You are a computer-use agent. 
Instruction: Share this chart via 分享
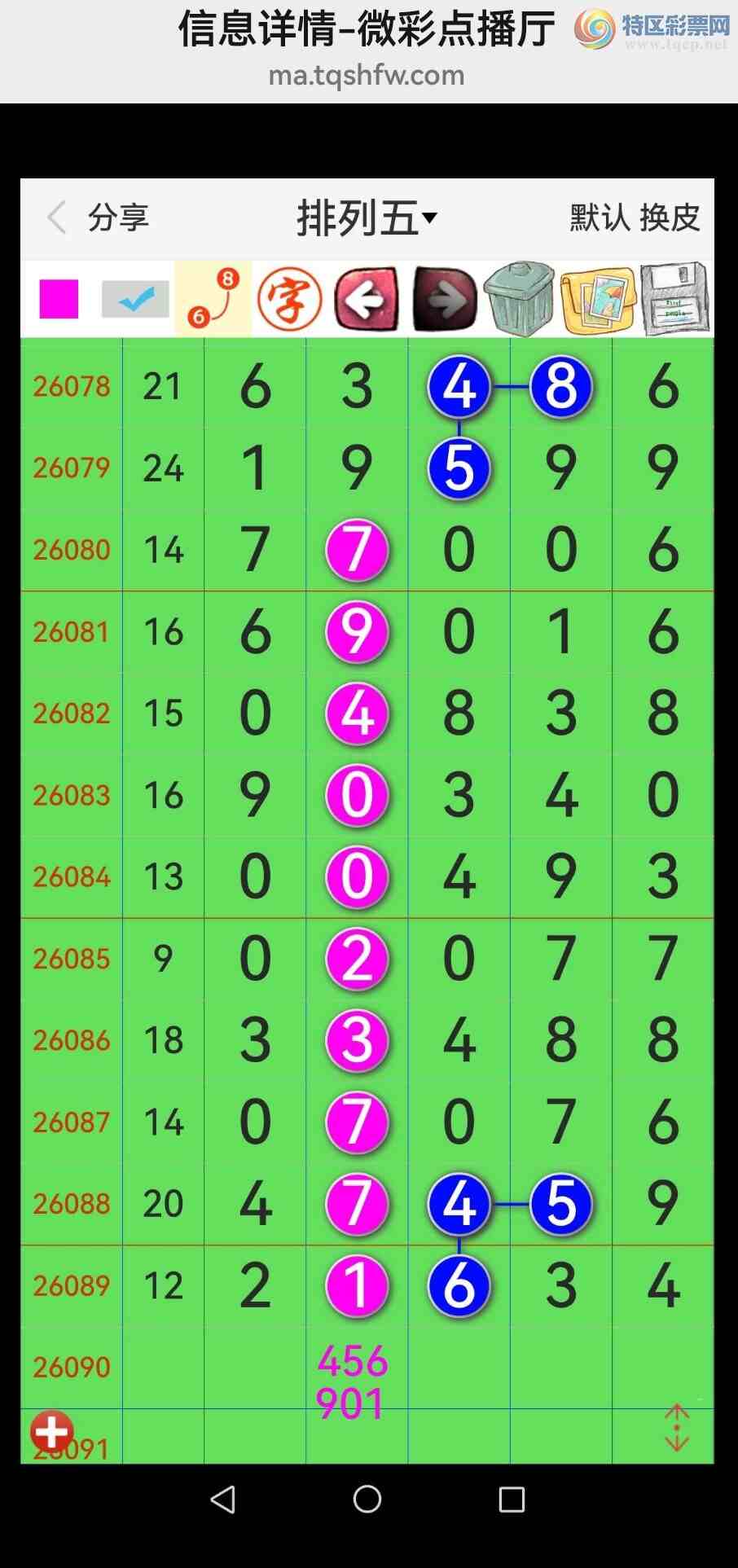[x=118, y=217]
